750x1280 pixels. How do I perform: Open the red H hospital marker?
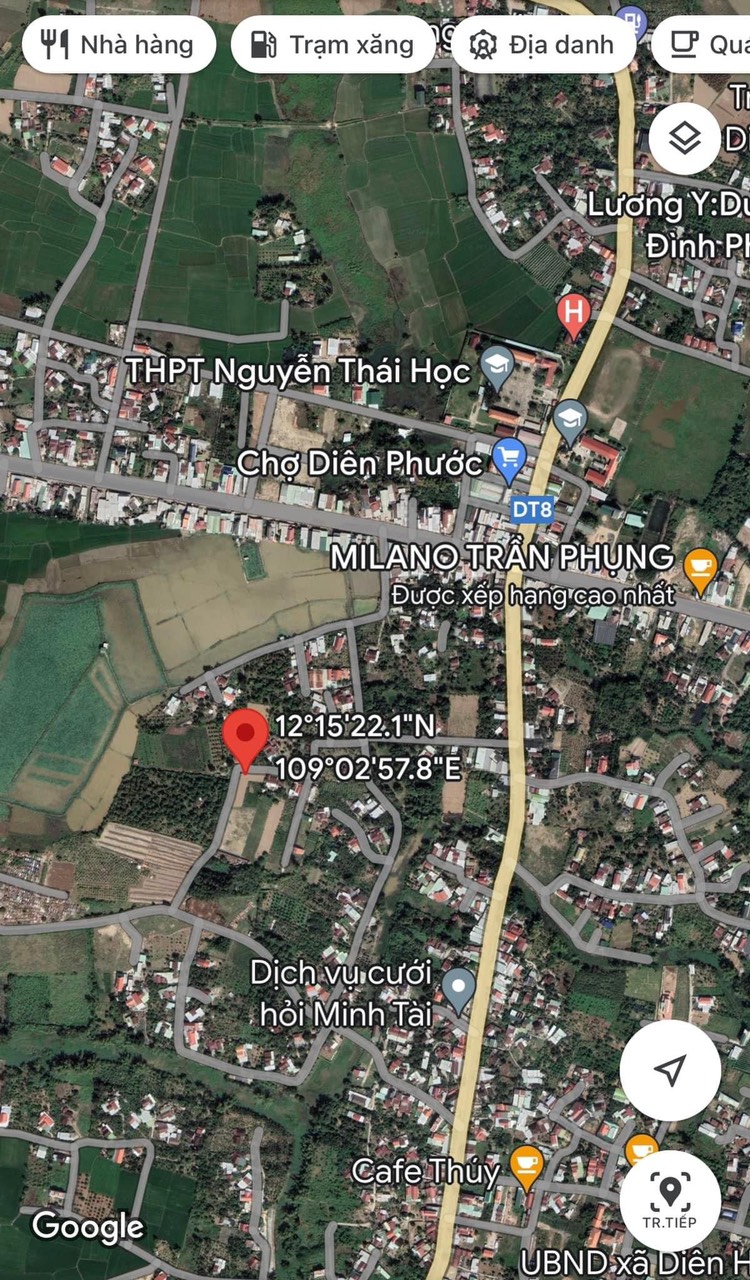point(573,314)
